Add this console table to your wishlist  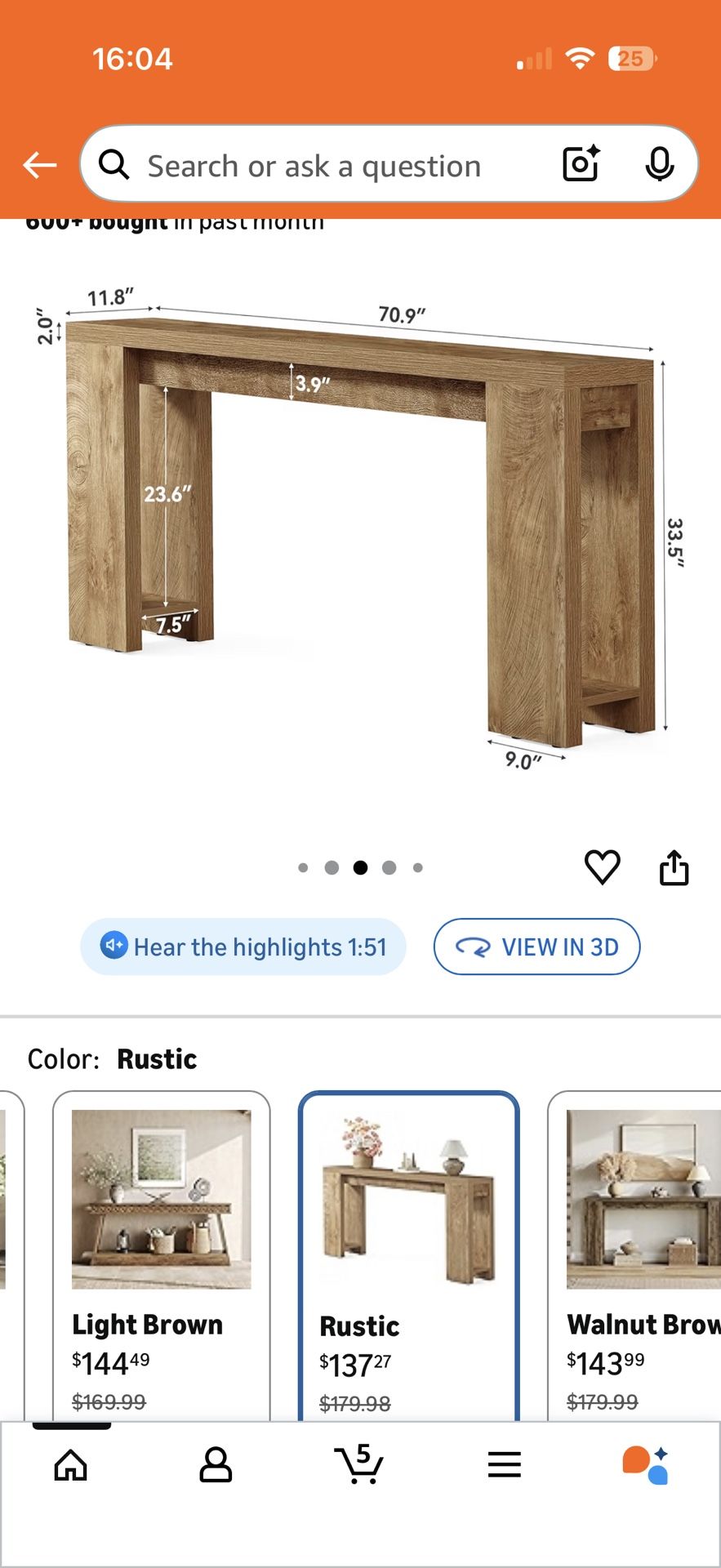tap(602, 867)
